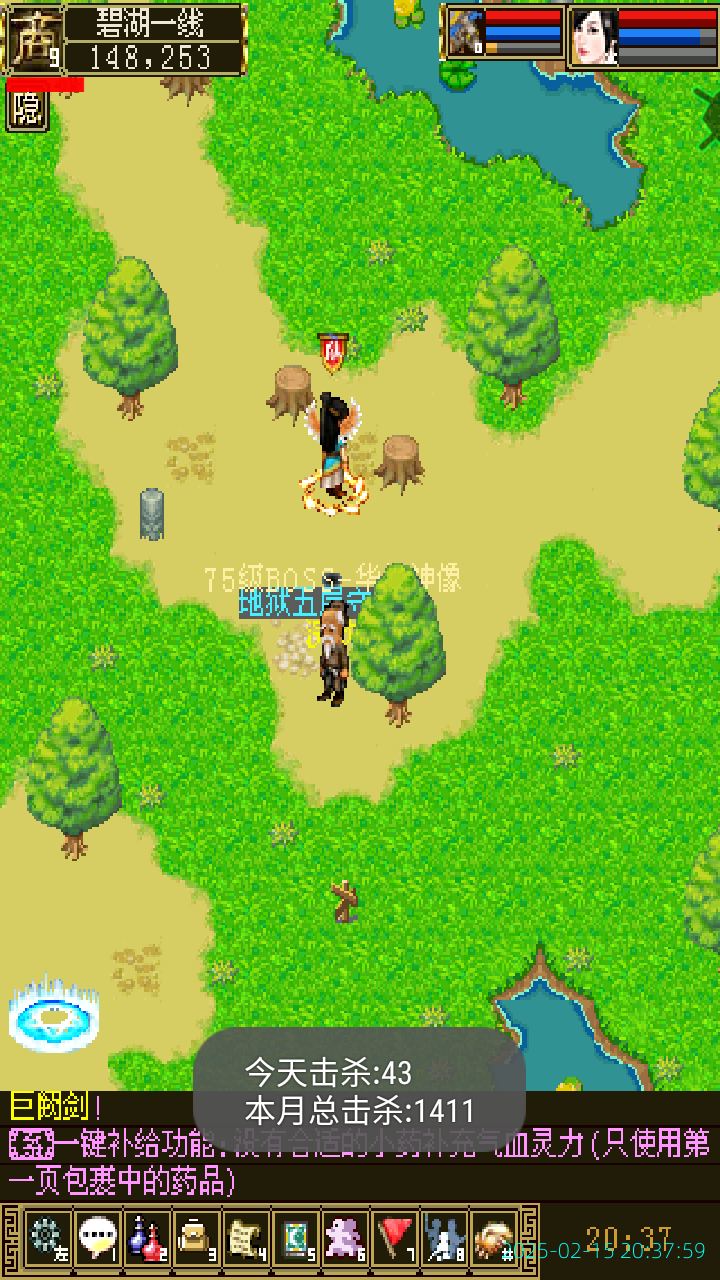Open the backpack inventory
This screenshot has width=720, height=1280.
(x=196, y=1238)
